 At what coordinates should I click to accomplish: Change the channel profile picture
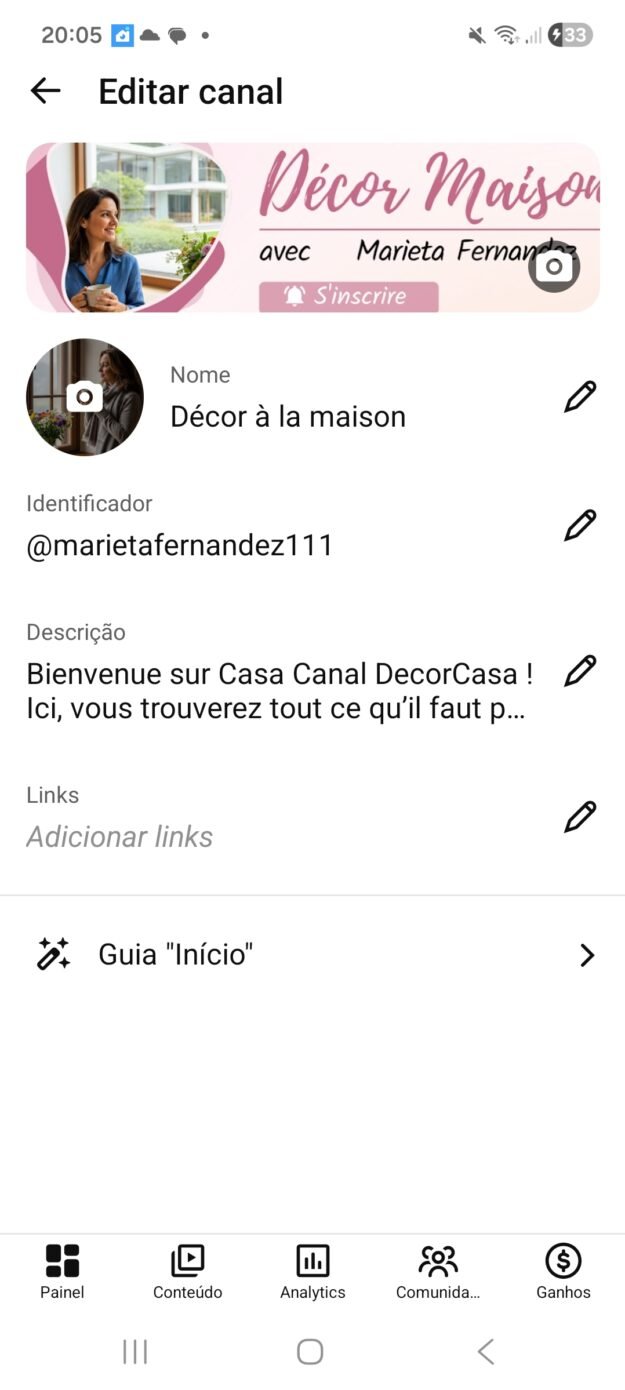(x=85, y=397)
